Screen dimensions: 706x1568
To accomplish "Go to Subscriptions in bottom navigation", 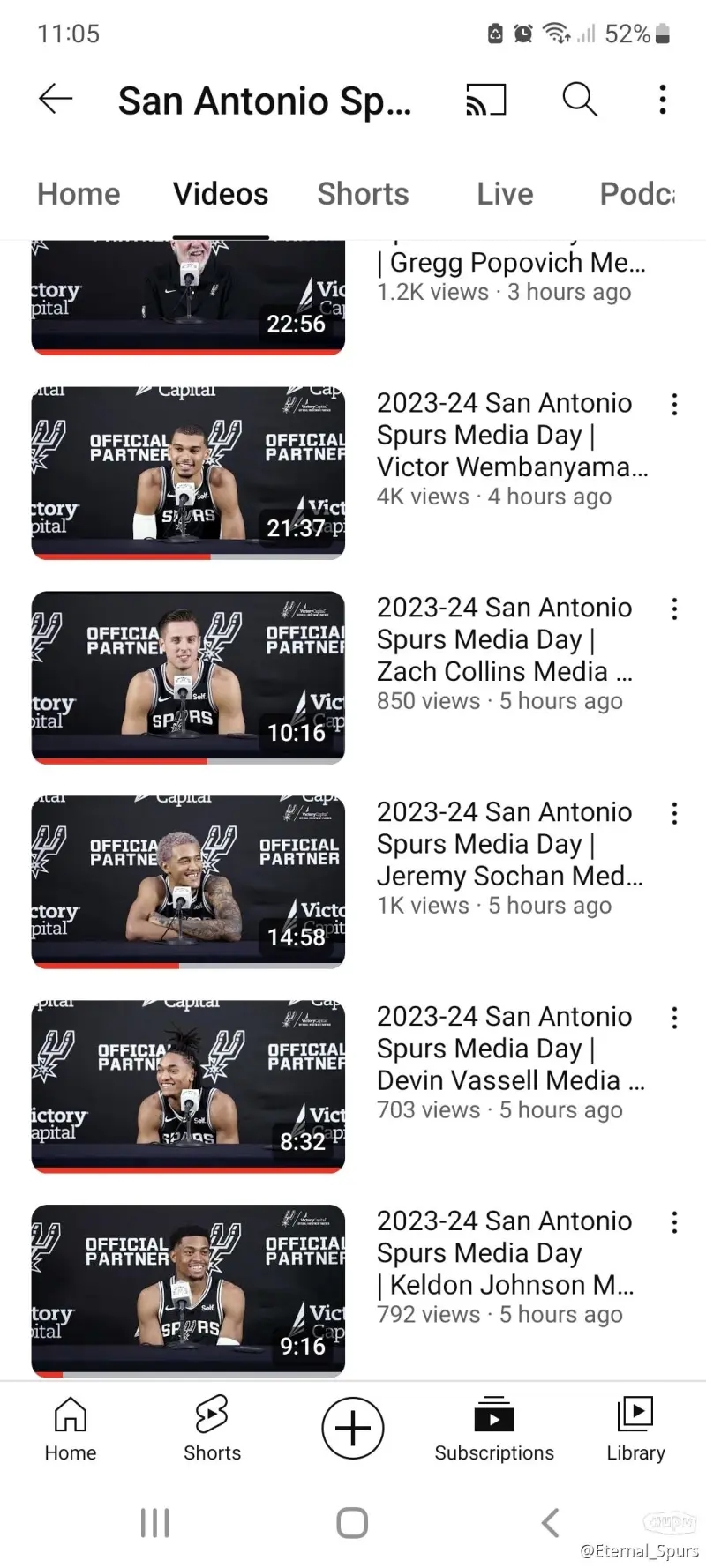I will pyautogui.click(x=494, y=1429).
